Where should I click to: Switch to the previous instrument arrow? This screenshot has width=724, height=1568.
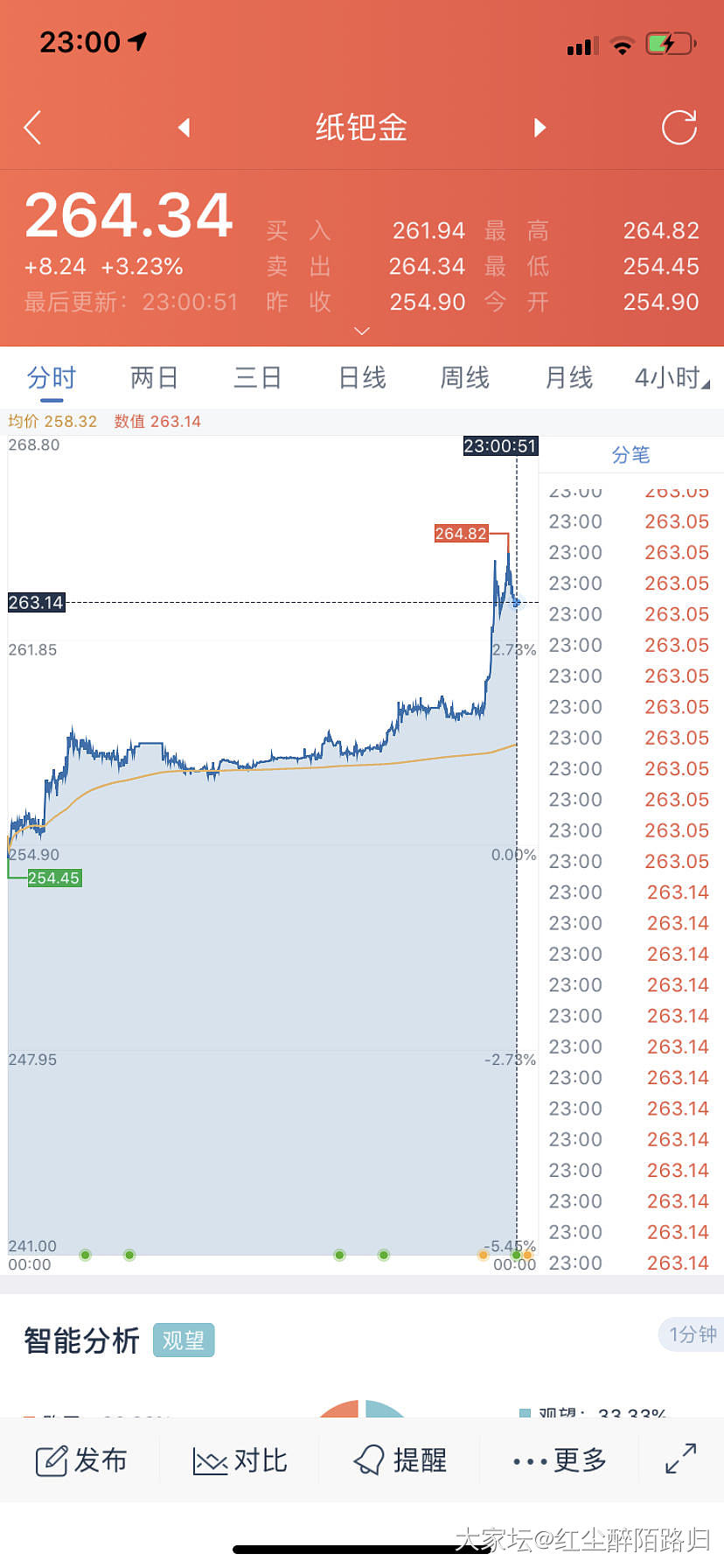tap(184, 128)
